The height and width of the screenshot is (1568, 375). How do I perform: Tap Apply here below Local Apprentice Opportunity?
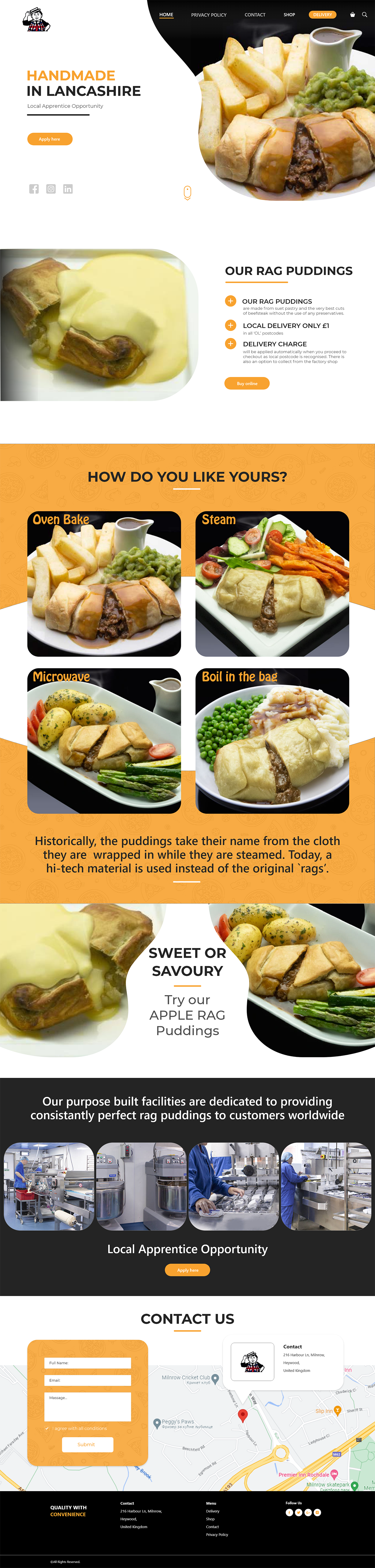[x=187, y=1270]
